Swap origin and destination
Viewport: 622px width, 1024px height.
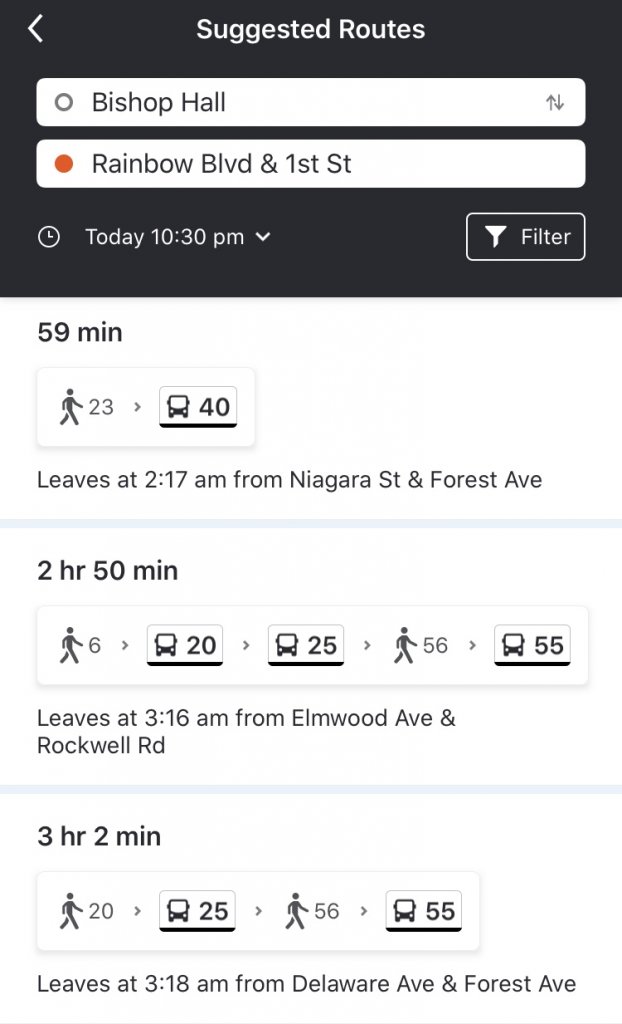coord(555,102)
